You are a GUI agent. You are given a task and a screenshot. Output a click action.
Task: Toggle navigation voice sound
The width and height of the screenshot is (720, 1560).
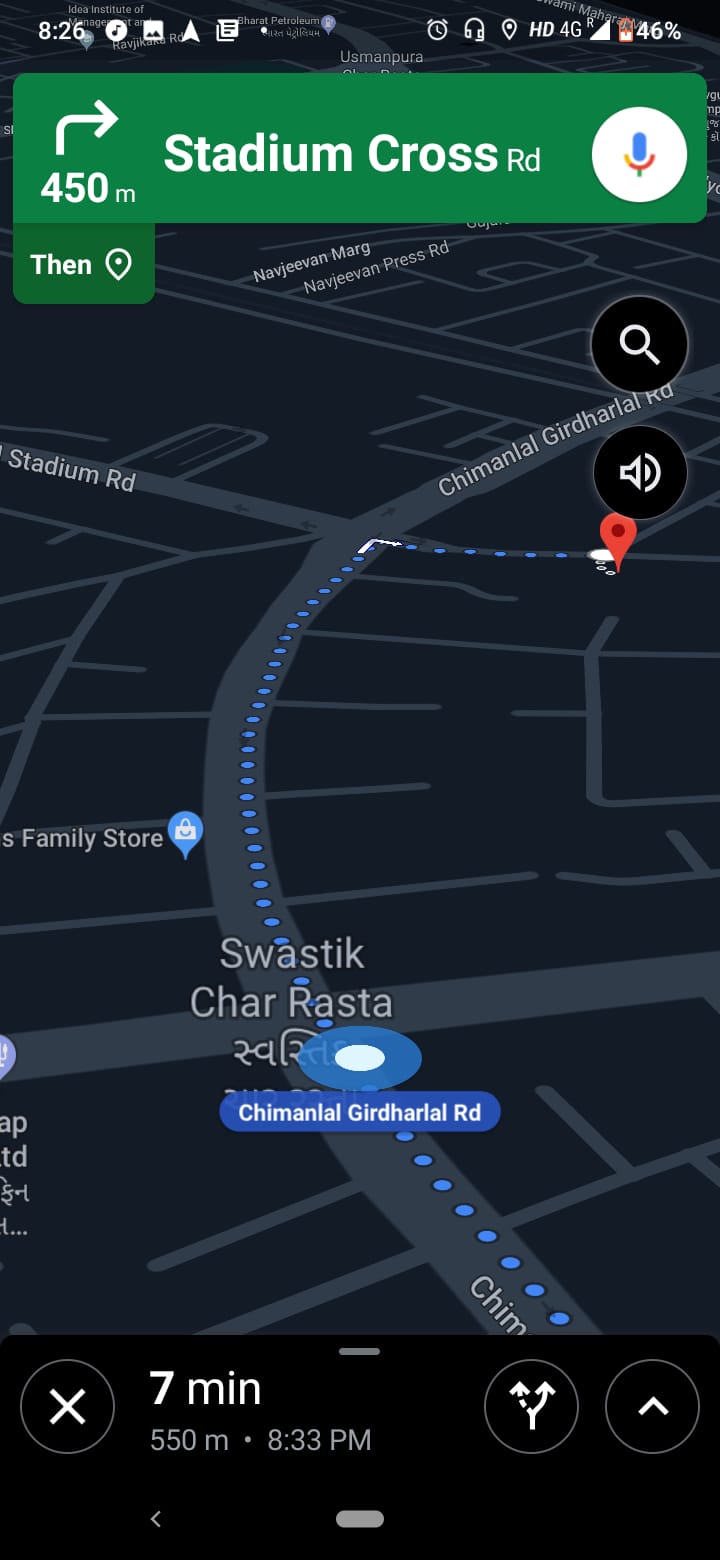pyautogui.click(x=640, y=472)
